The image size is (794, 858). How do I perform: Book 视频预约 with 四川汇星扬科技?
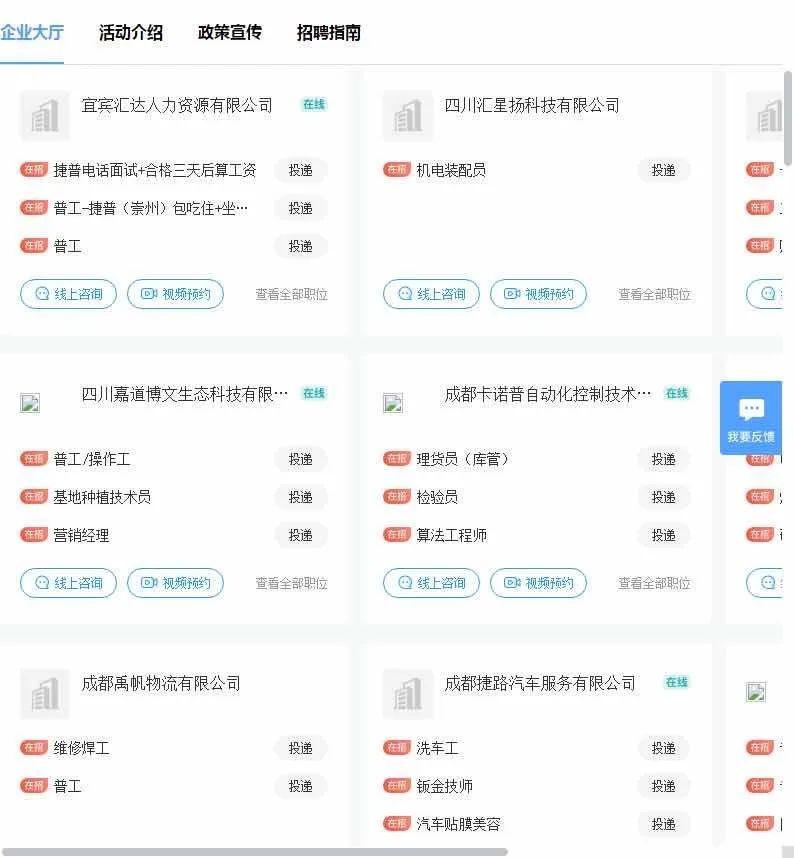pos(538,294)
